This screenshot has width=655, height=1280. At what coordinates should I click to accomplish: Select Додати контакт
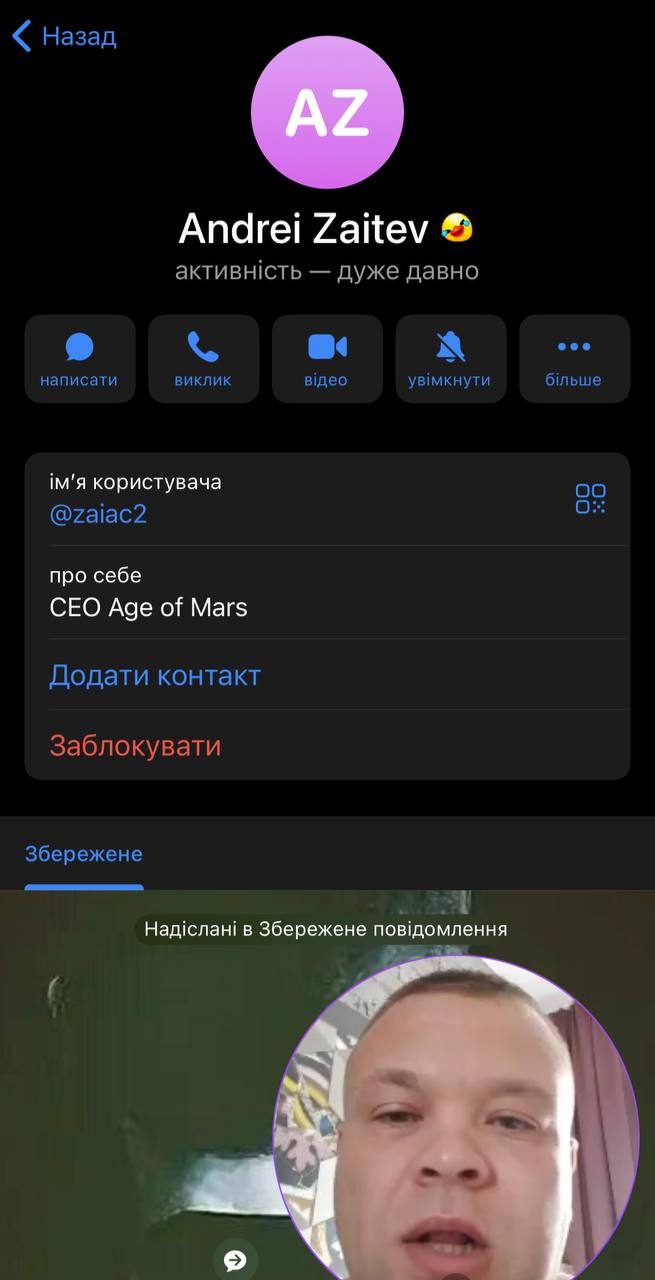point(155,675)
